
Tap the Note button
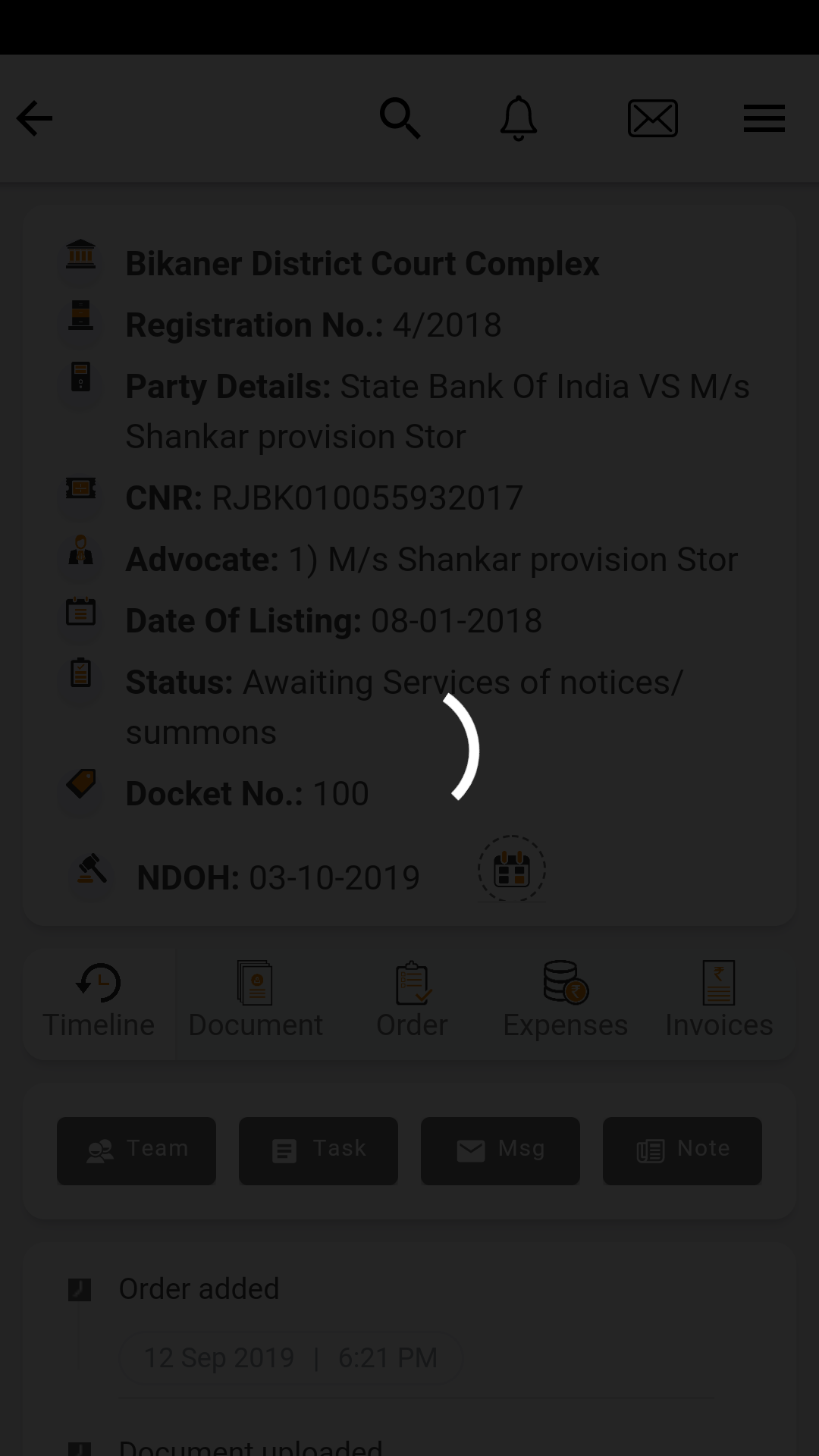(682, 1150)
